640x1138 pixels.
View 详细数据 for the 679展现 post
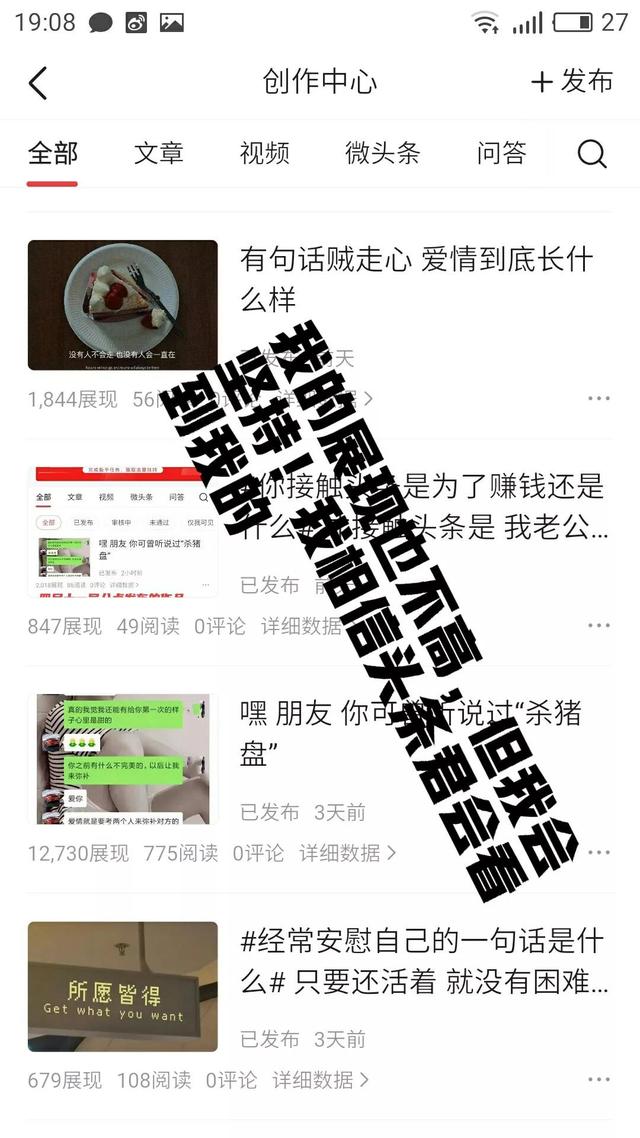point(320,1080)
